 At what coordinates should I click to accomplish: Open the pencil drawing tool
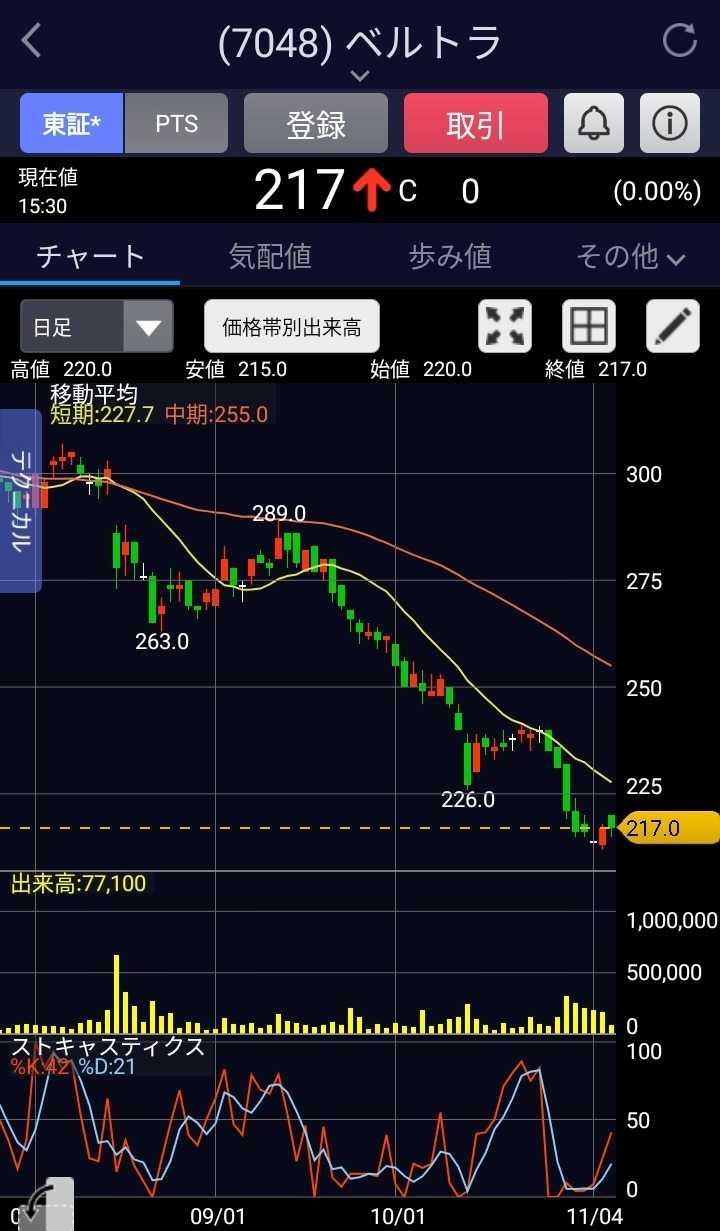673,327
